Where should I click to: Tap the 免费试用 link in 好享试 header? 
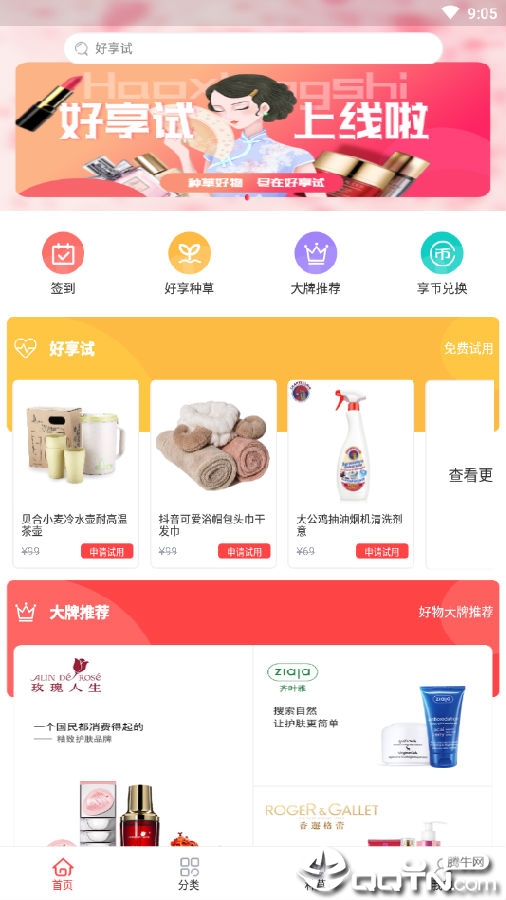click(468, 348)
